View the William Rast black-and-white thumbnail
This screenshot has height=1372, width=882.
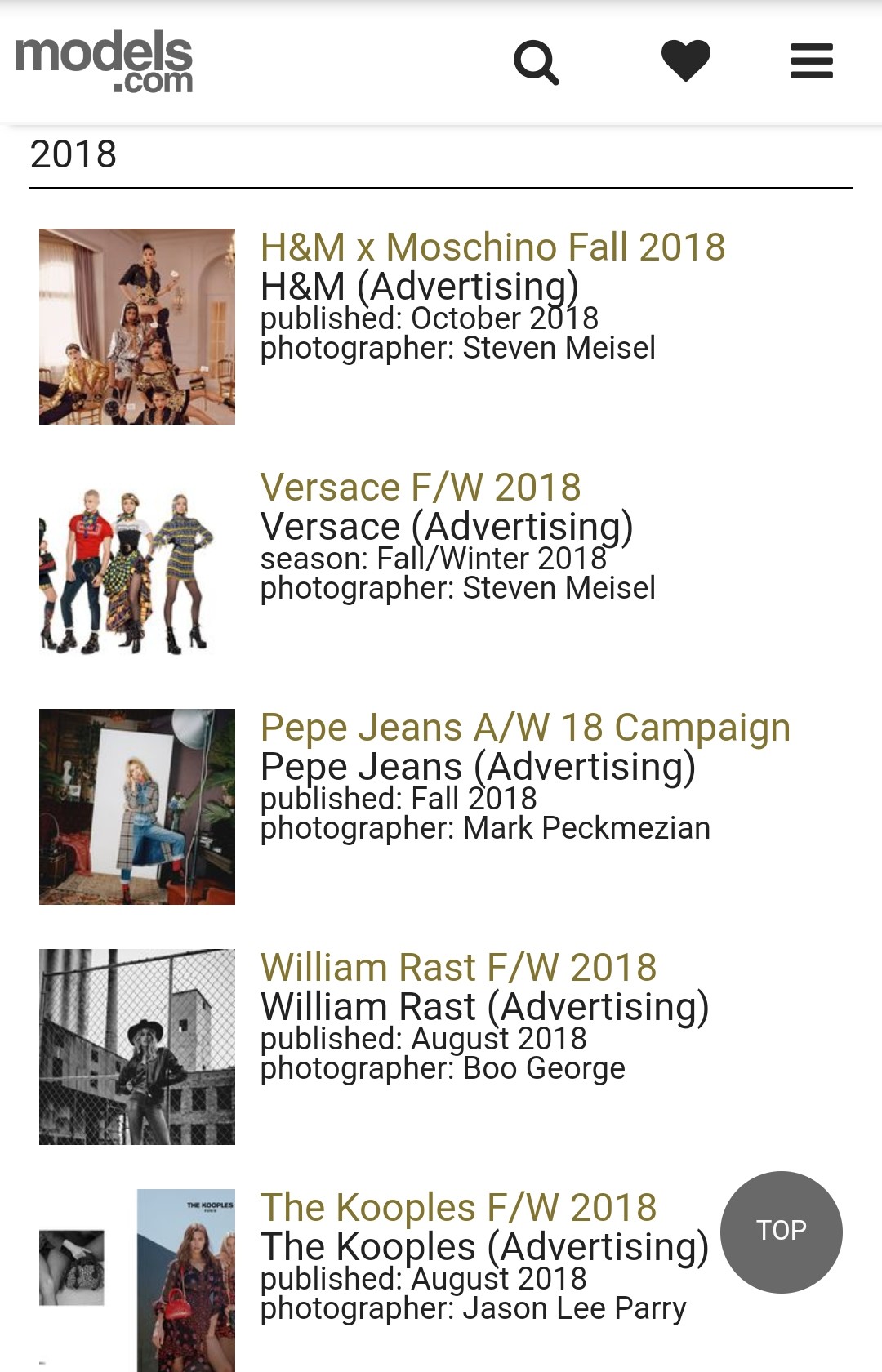[137, 1047]
